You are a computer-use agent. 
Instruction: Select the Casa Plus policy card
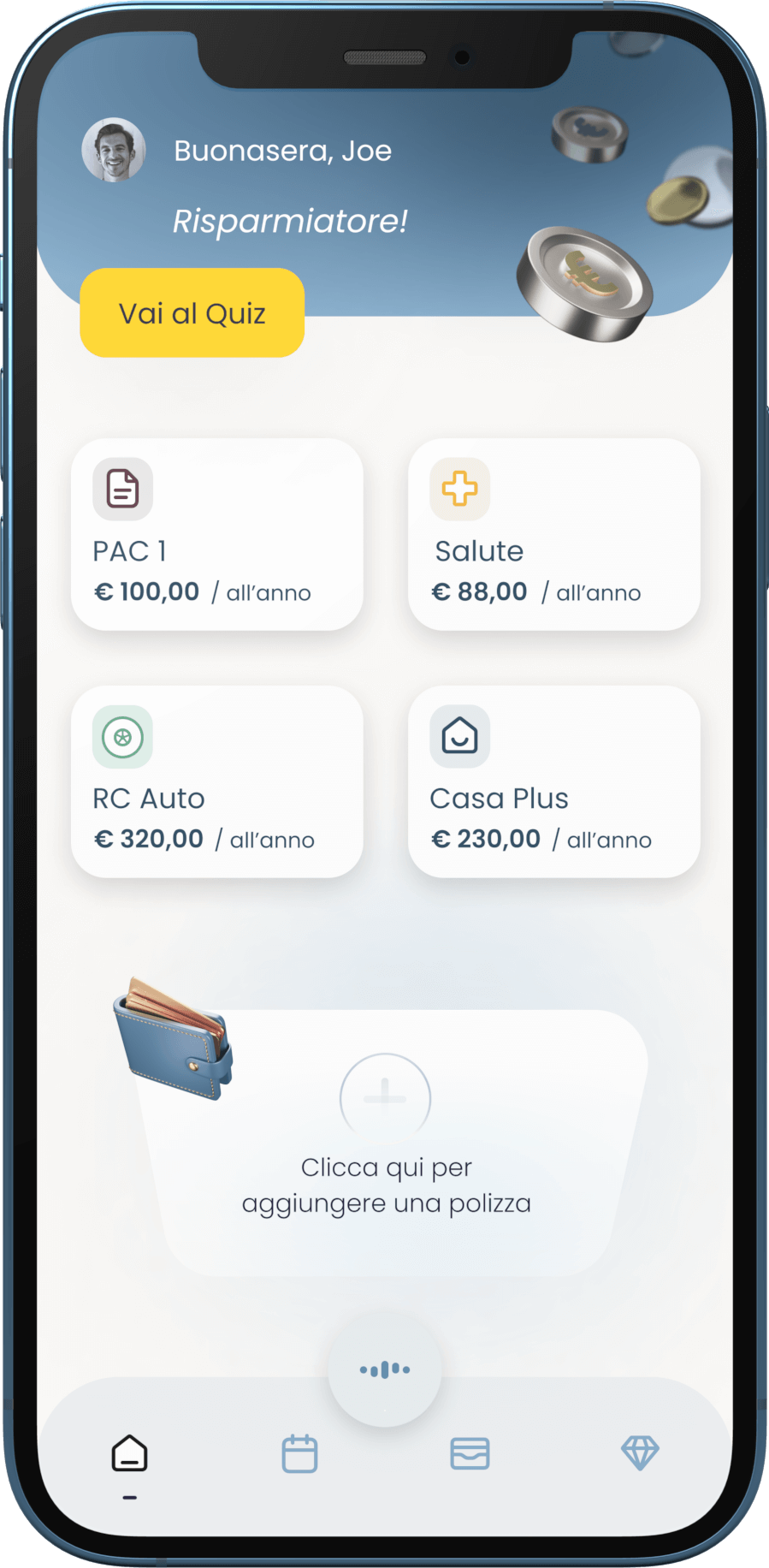[x=554, y=781]
